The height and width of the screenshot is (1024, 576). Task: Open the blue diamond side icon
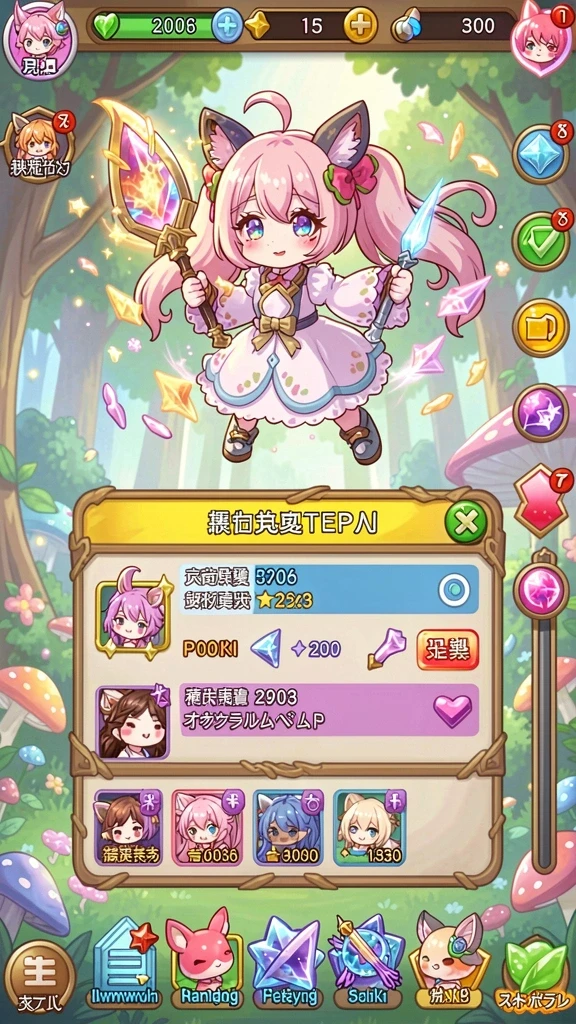coord(540,153)
